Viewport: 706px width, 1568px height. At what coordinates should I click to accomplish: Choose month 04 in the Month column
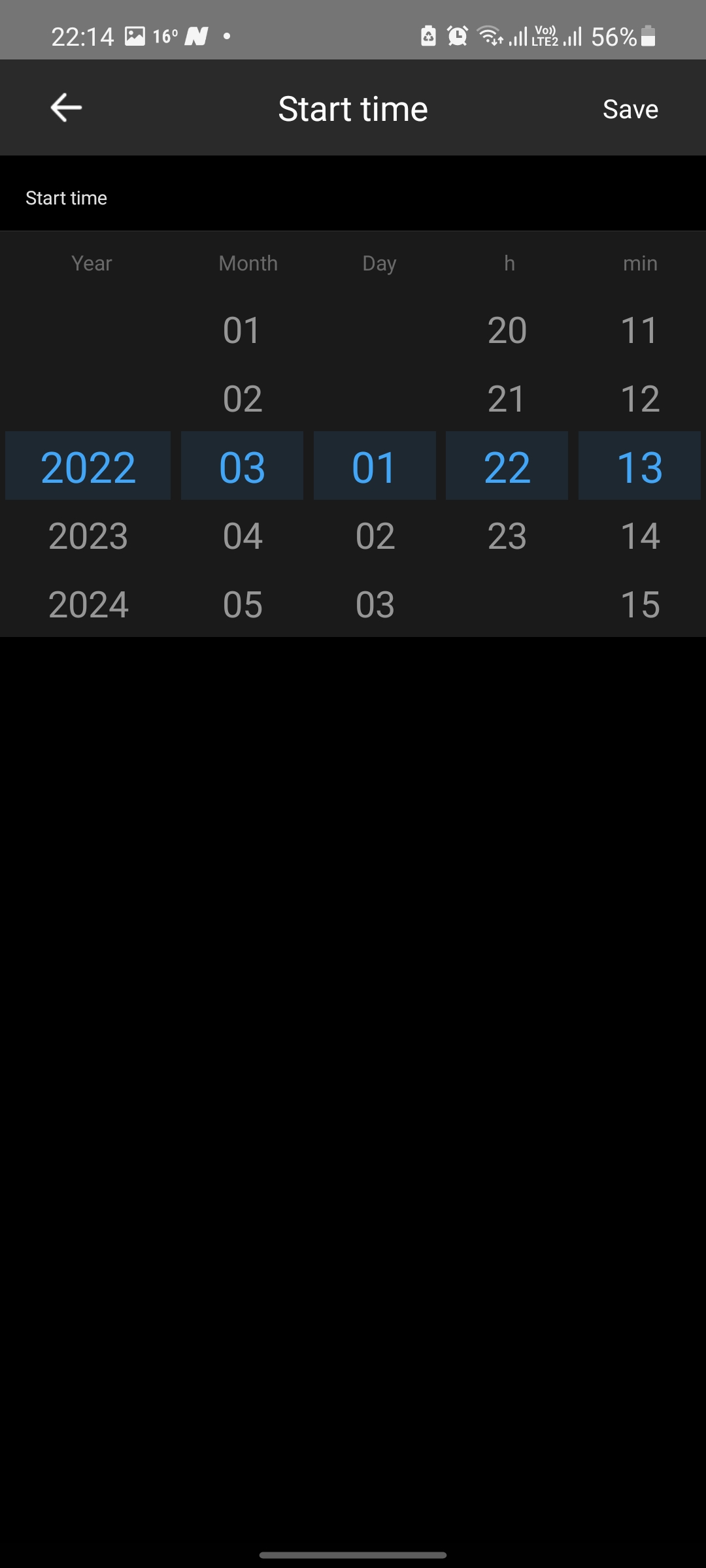(x=243, y=536)
